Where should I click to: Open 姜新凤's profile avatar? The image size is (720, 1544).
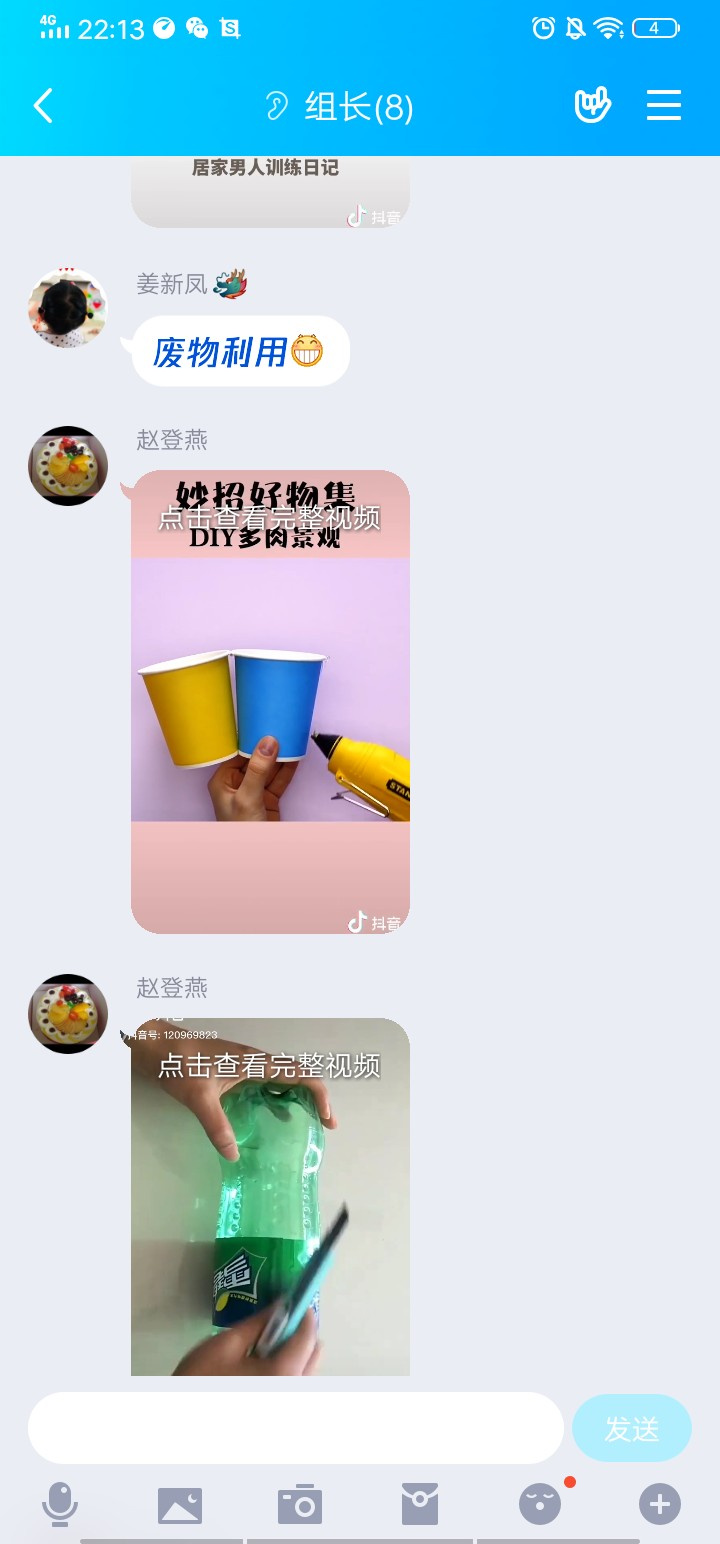tap(68, 308)
